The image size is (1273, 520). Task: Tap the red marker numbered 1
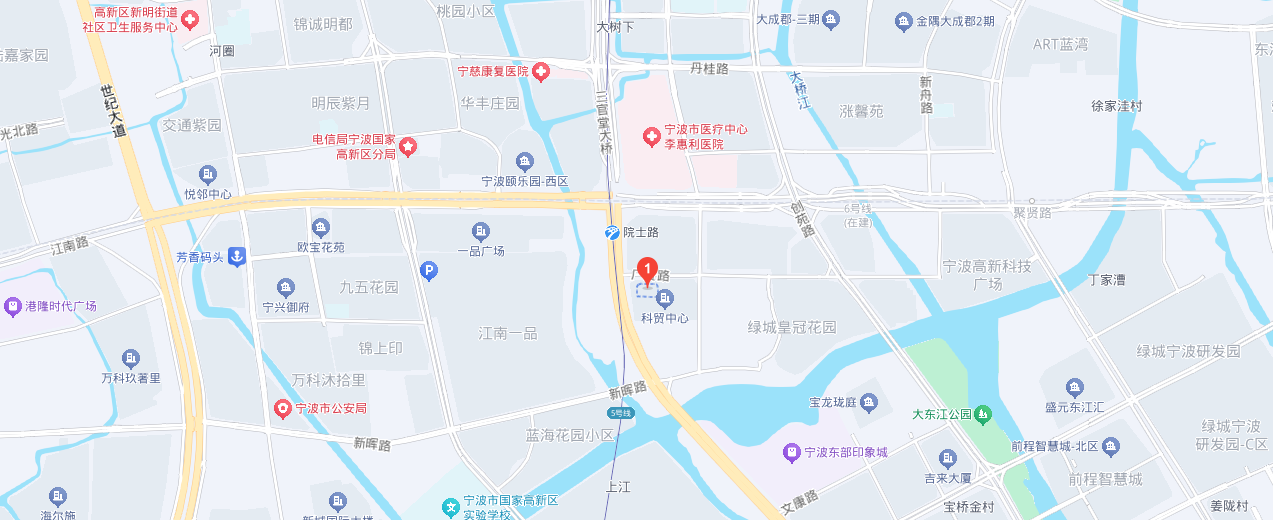coord(647,270)
